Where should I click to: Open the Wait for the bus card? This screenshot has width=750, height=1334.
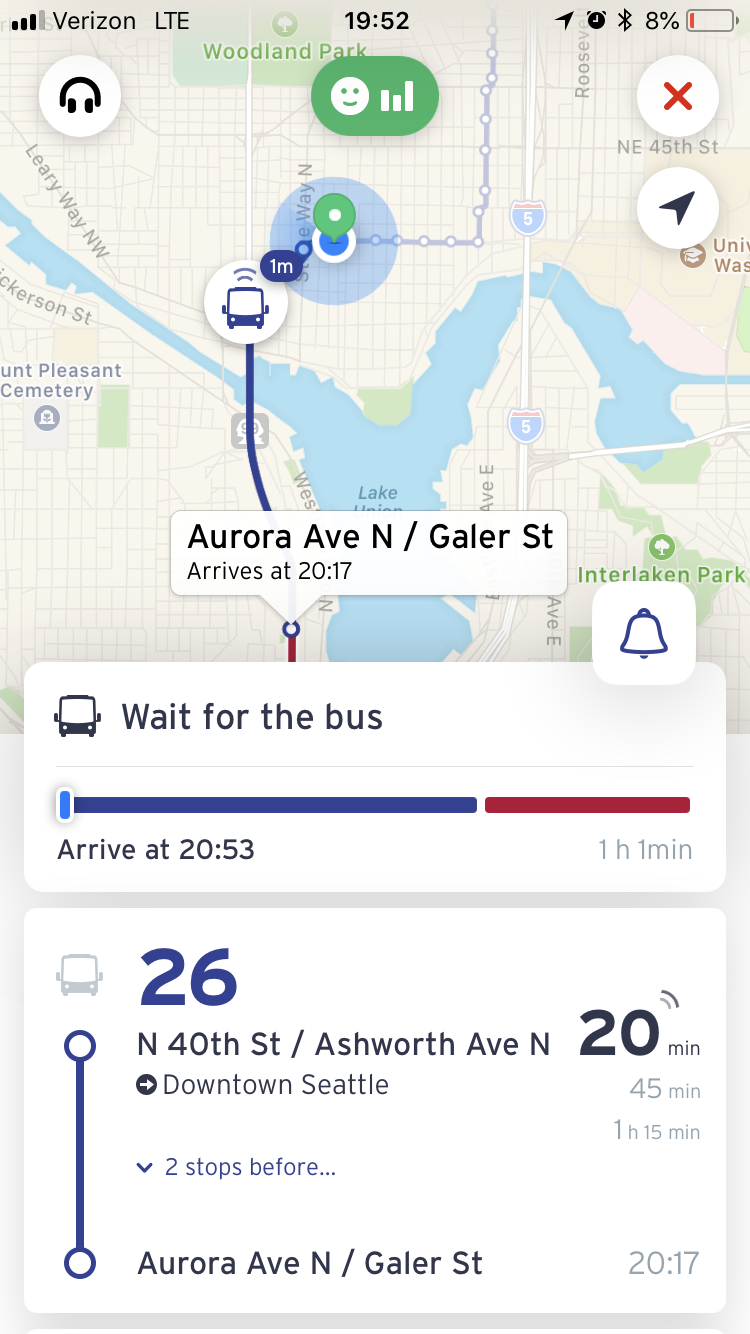tap(374, 776)
